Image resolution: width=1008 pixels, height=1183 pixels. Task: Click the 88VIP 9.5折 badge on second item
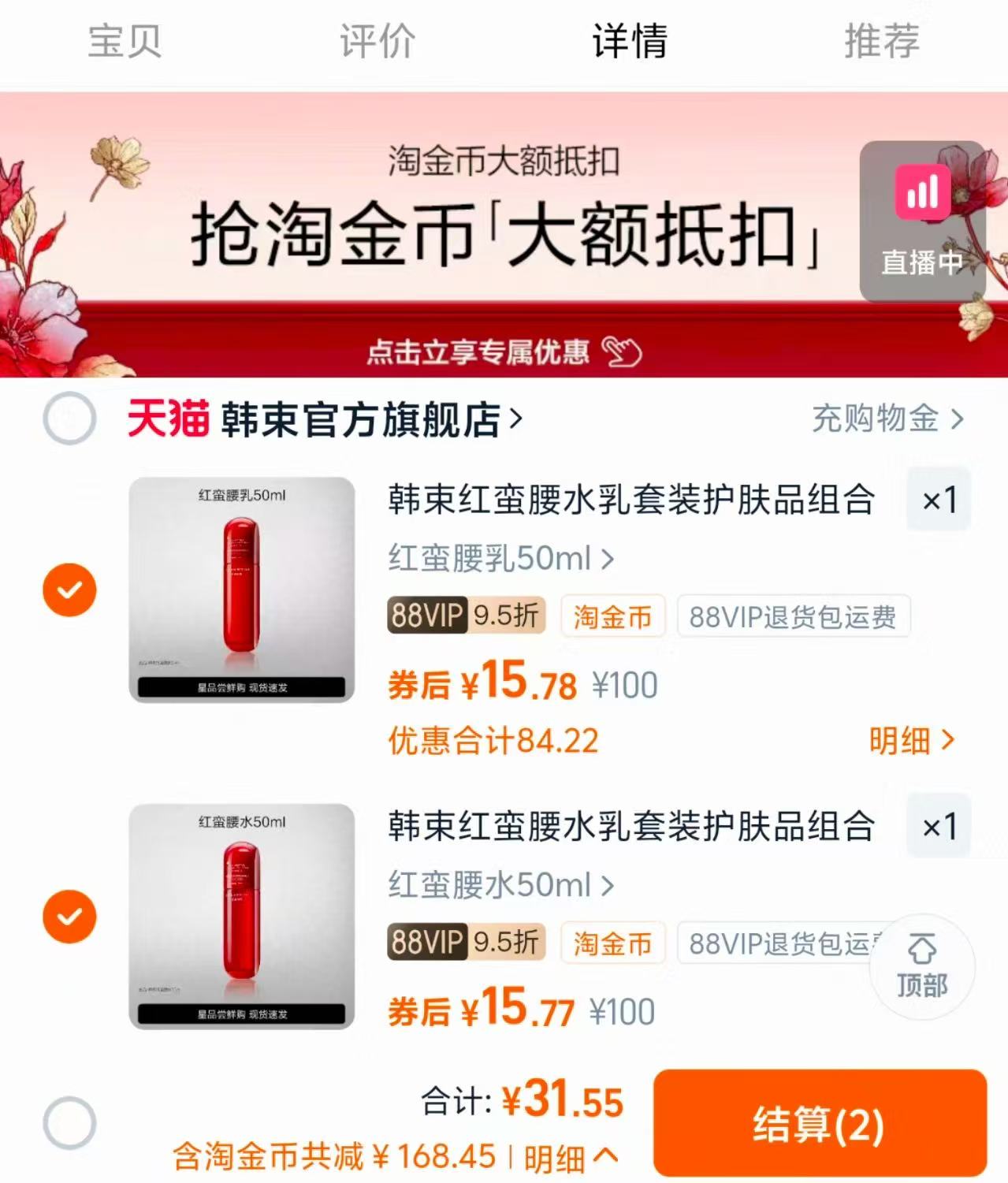(x=466, y=943)
